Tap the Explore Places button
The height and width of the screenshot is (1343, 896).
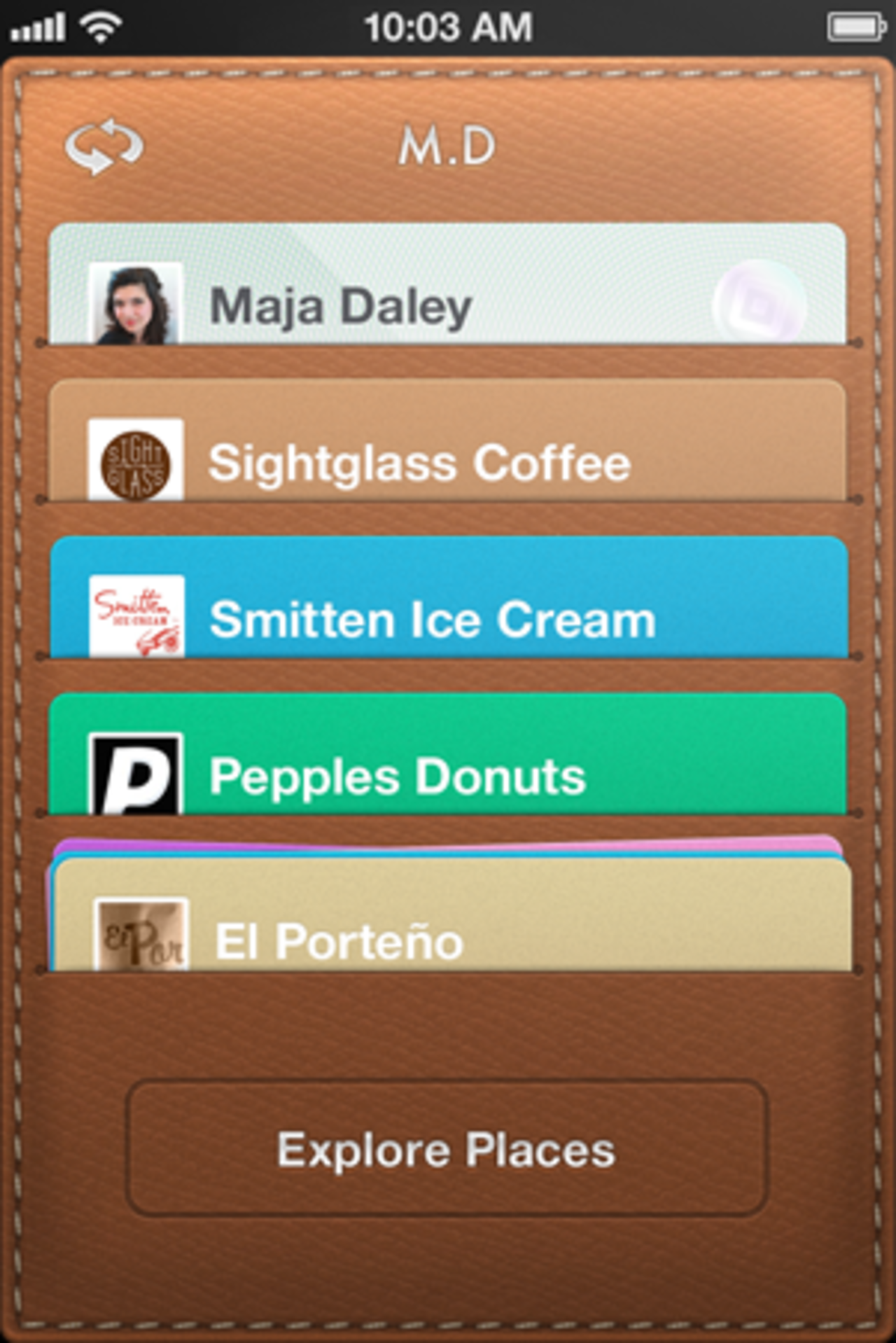pyautogui.click(x=447, y=1149)
